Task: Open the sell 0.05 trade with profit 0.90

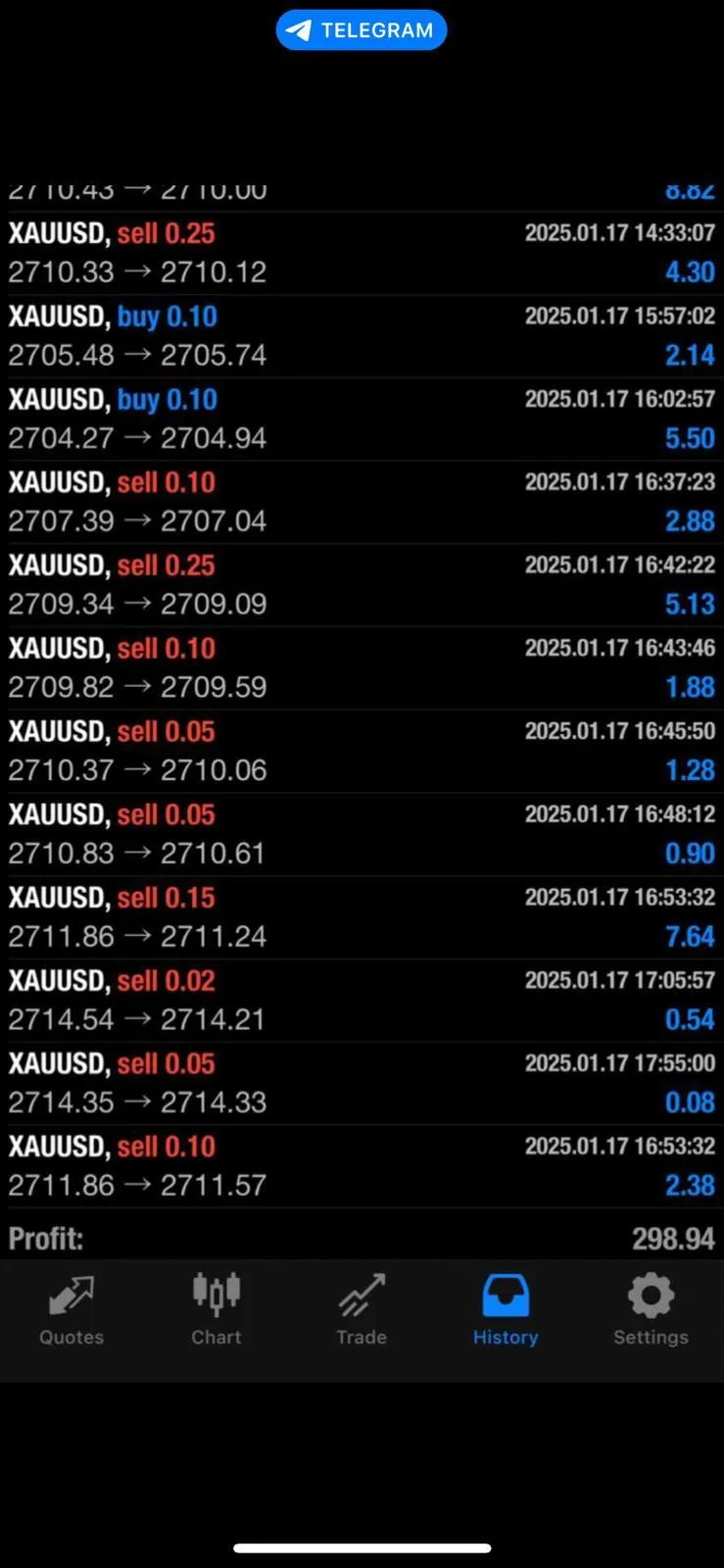Action: pyautogui.click(x=362, y=834)
